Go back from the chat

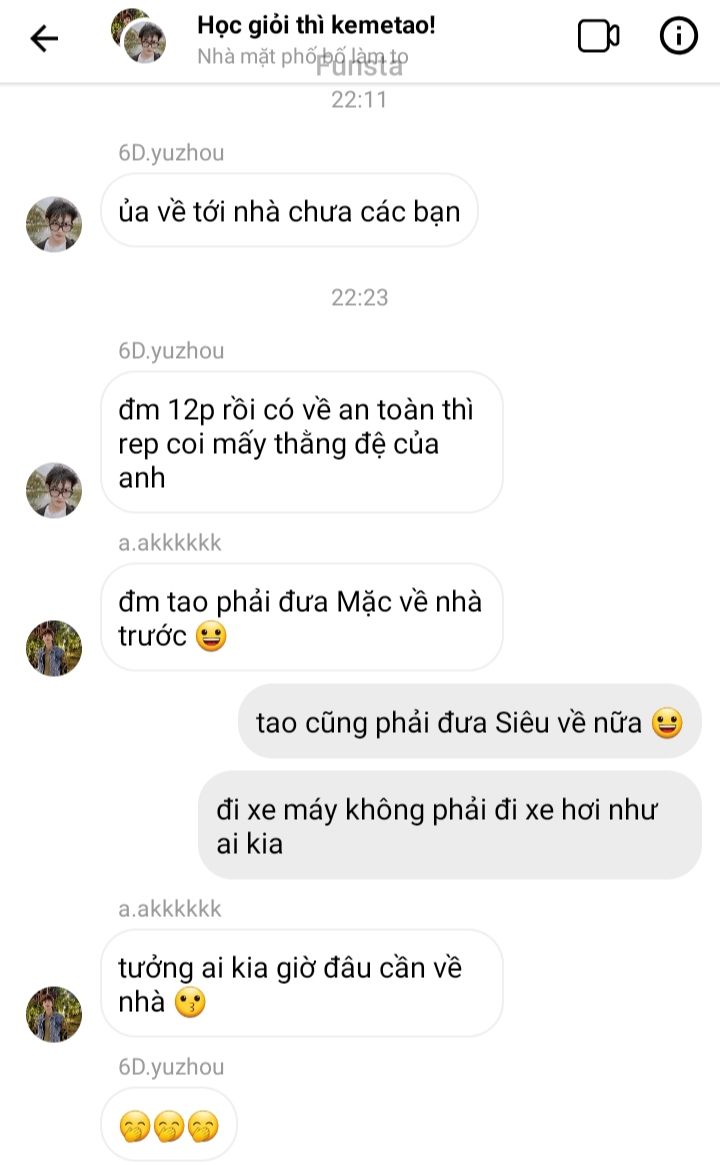coord(44,39)
